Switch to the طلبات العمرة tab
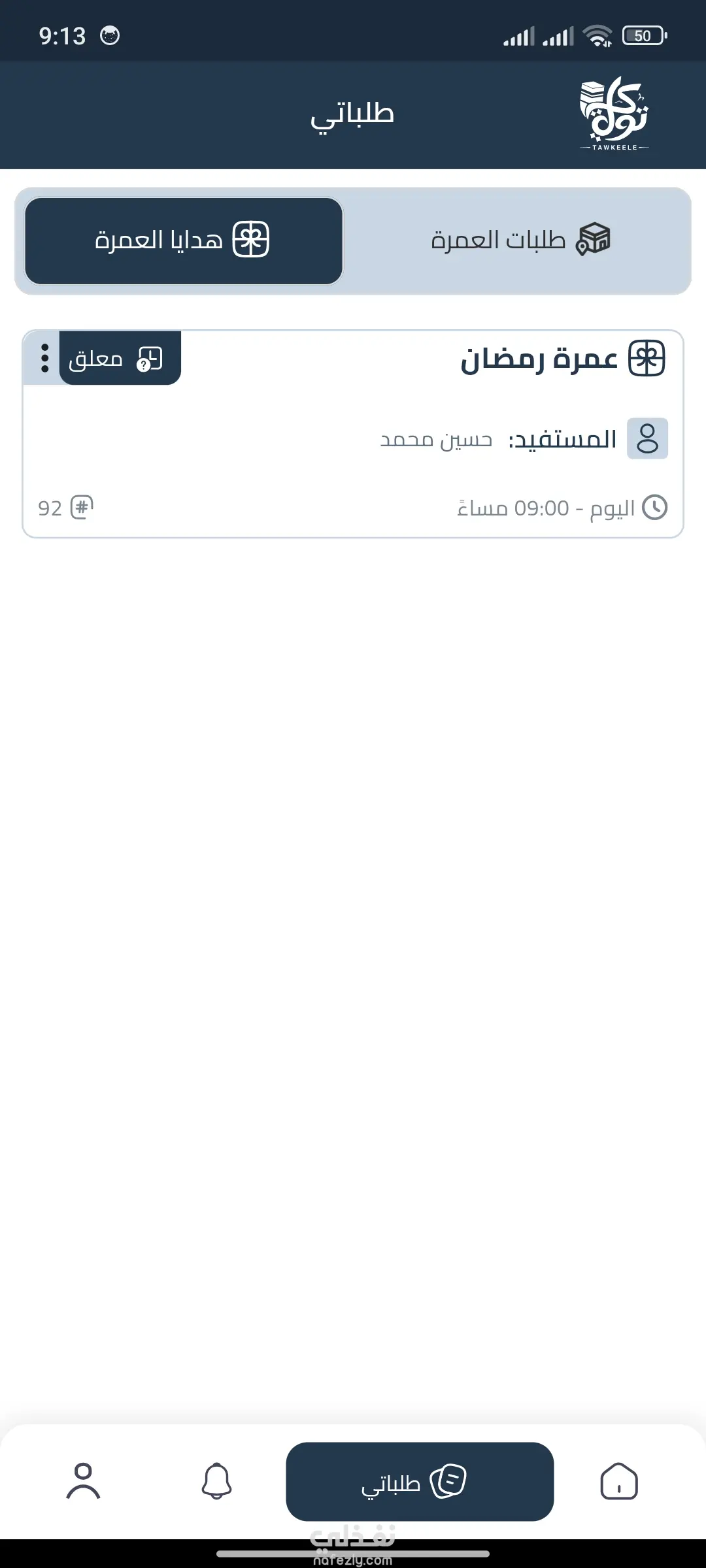Screen dimensions: 706x1568 coord(520,240)
